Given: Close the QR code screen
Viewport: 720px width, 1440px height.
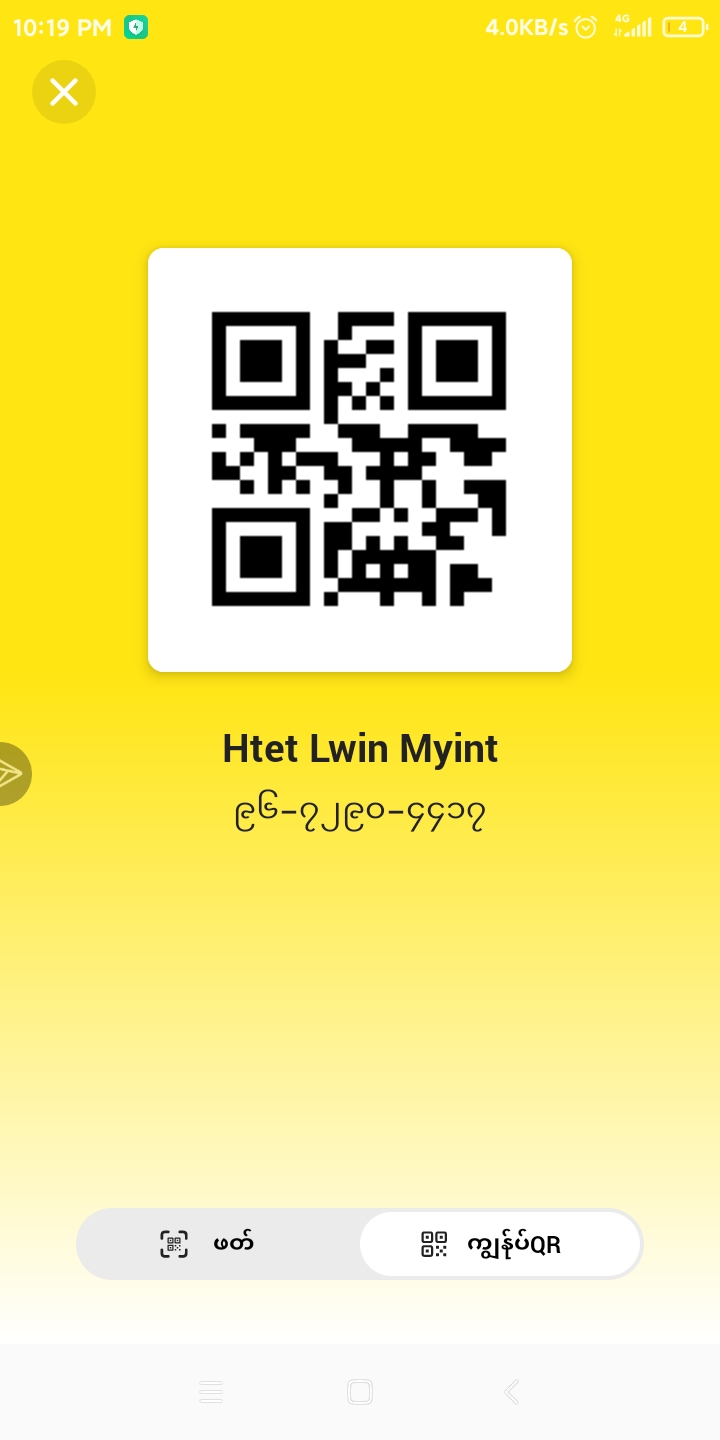Looking at the screenshot, I should [64, 93].
